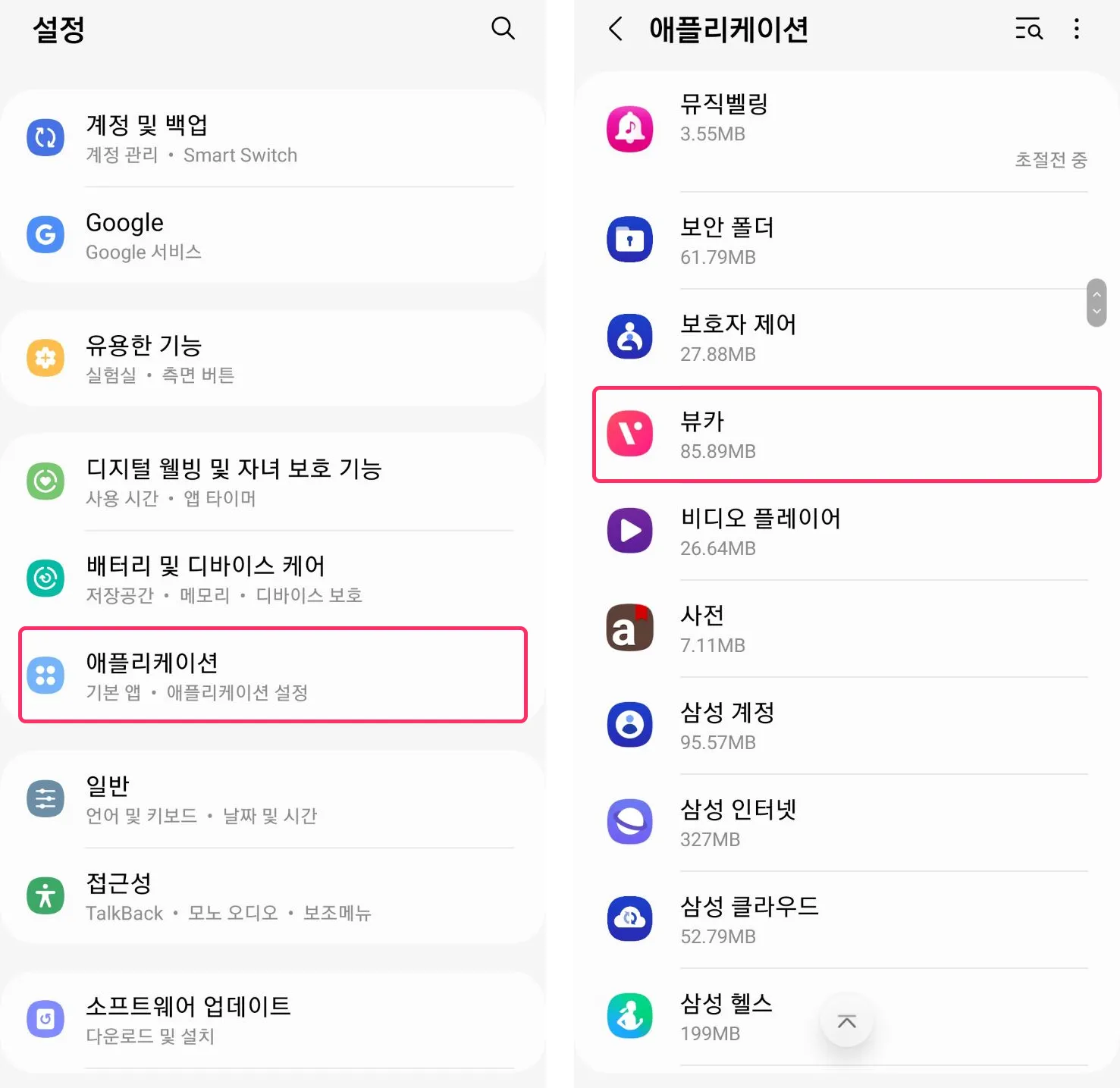The height and width of the screenshot is (1088, 1120).
Task: Open 계정 및 백업 settings
Action: pyautogui.click(x=273, y=139)
